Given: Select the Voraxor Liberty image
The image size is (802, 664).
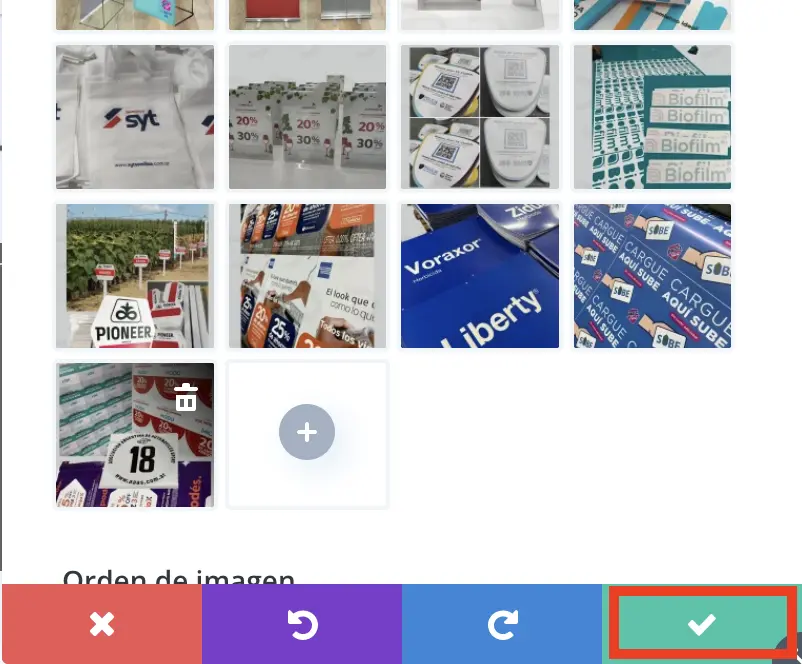Looking at the screenshot, I should coord(480,276).
